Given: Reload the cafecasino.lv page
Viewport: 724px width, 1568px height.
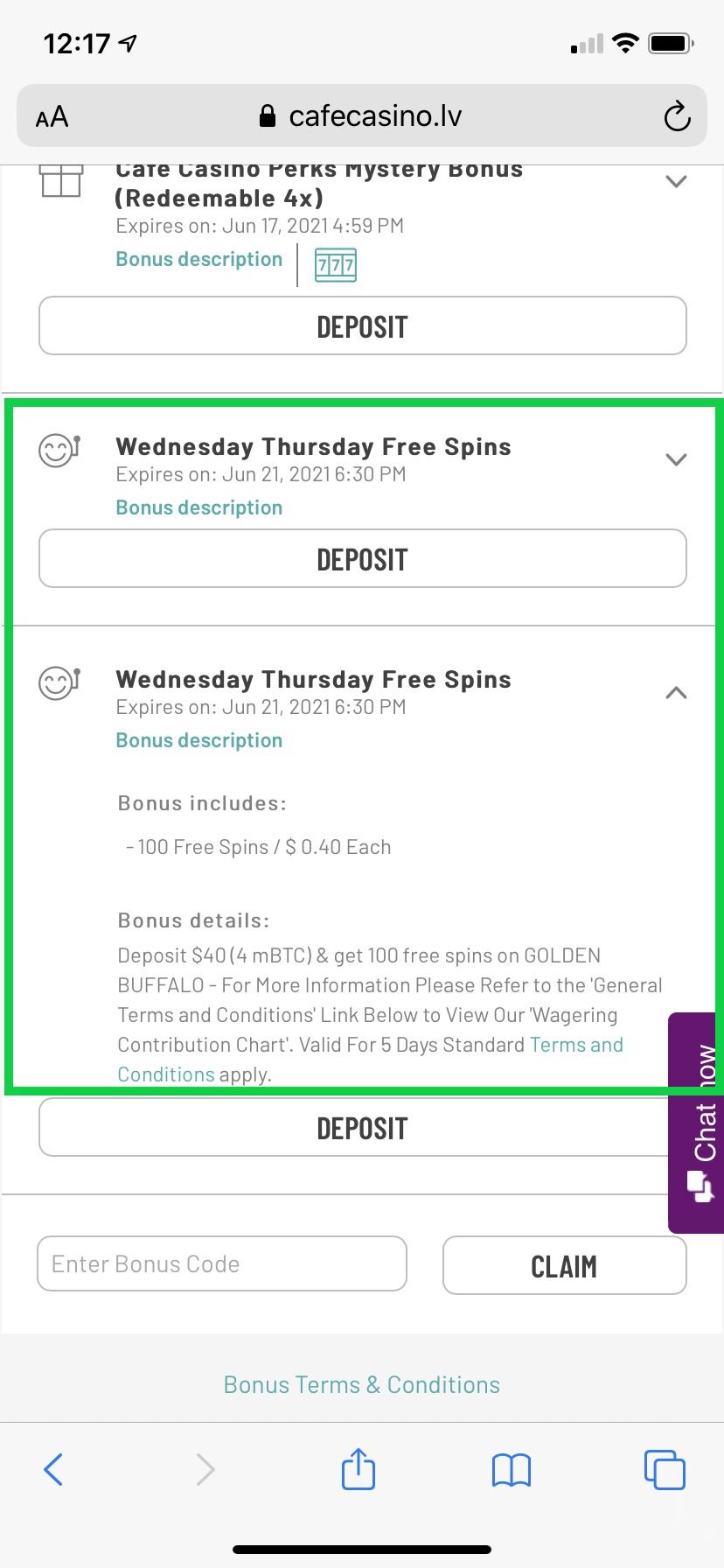Looking at the screenshot, I should (x=676, y=116).
